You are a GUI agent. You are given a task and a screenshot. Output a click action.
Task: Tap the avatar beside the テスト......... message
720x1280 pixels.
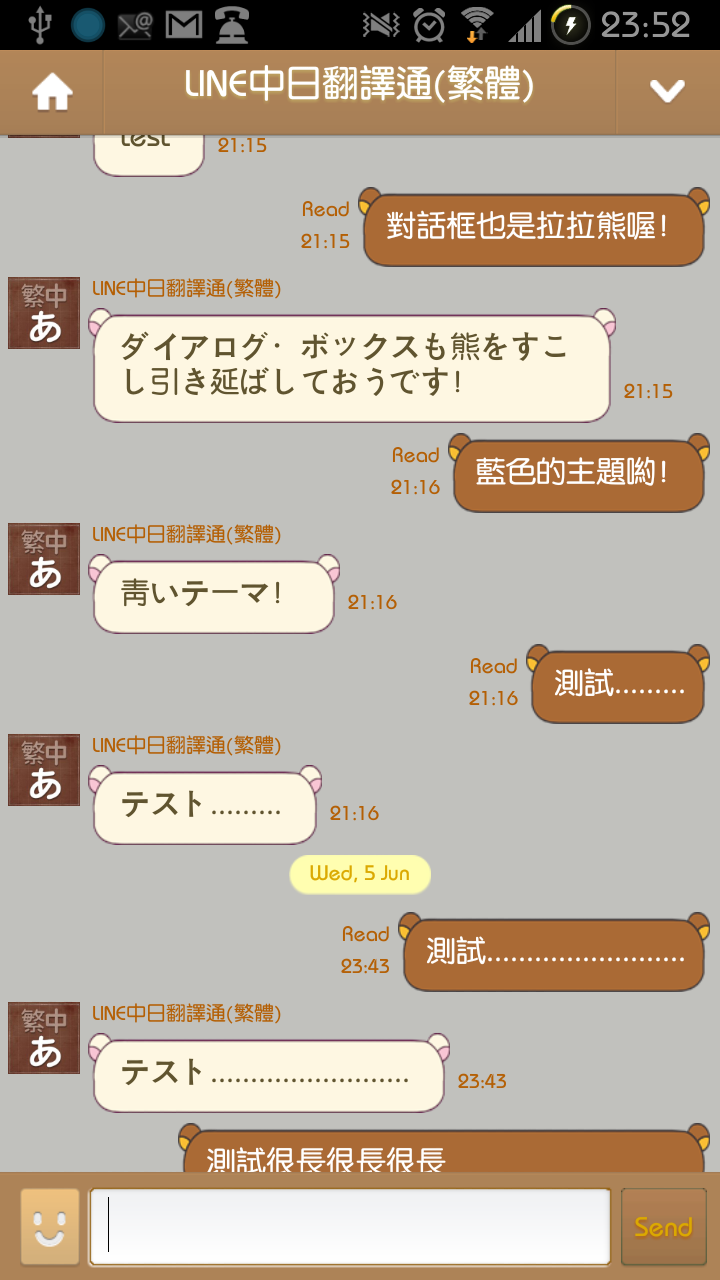pos(43,770)
